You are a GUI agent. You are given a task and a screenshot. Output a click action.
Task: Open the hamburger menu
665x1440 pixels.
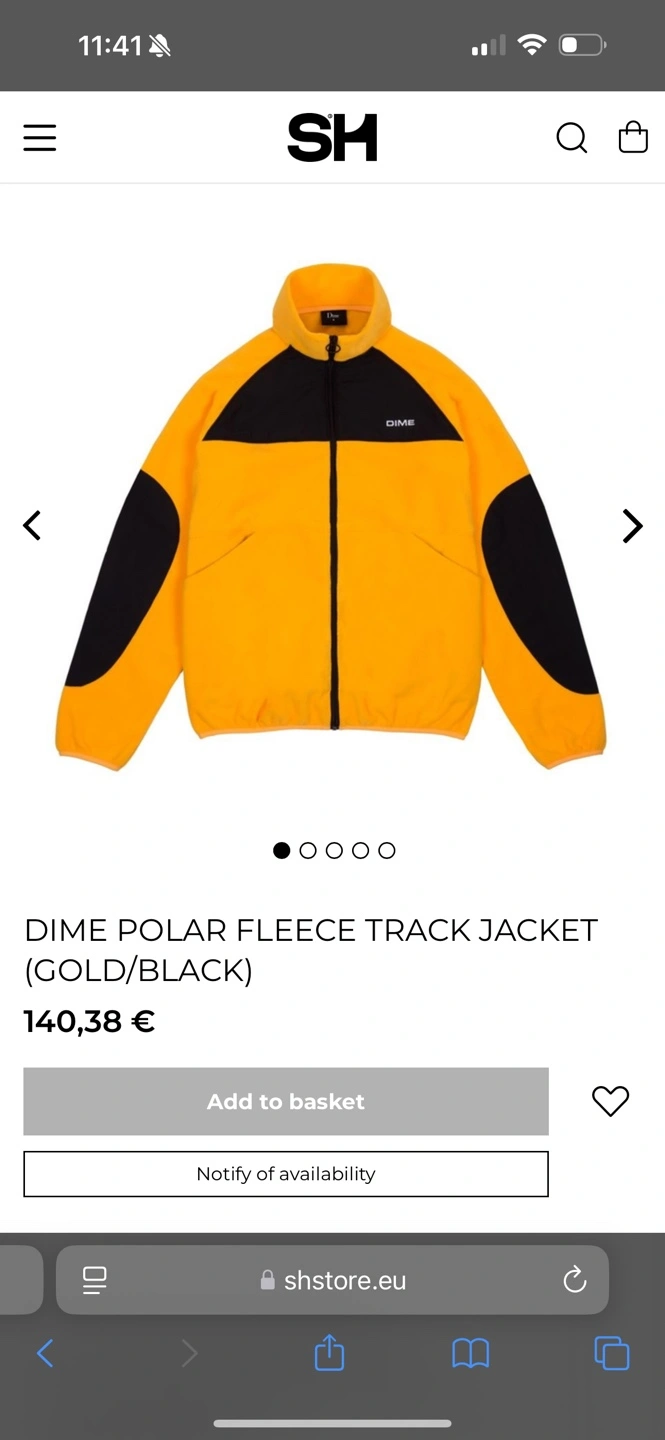point(40,138)
